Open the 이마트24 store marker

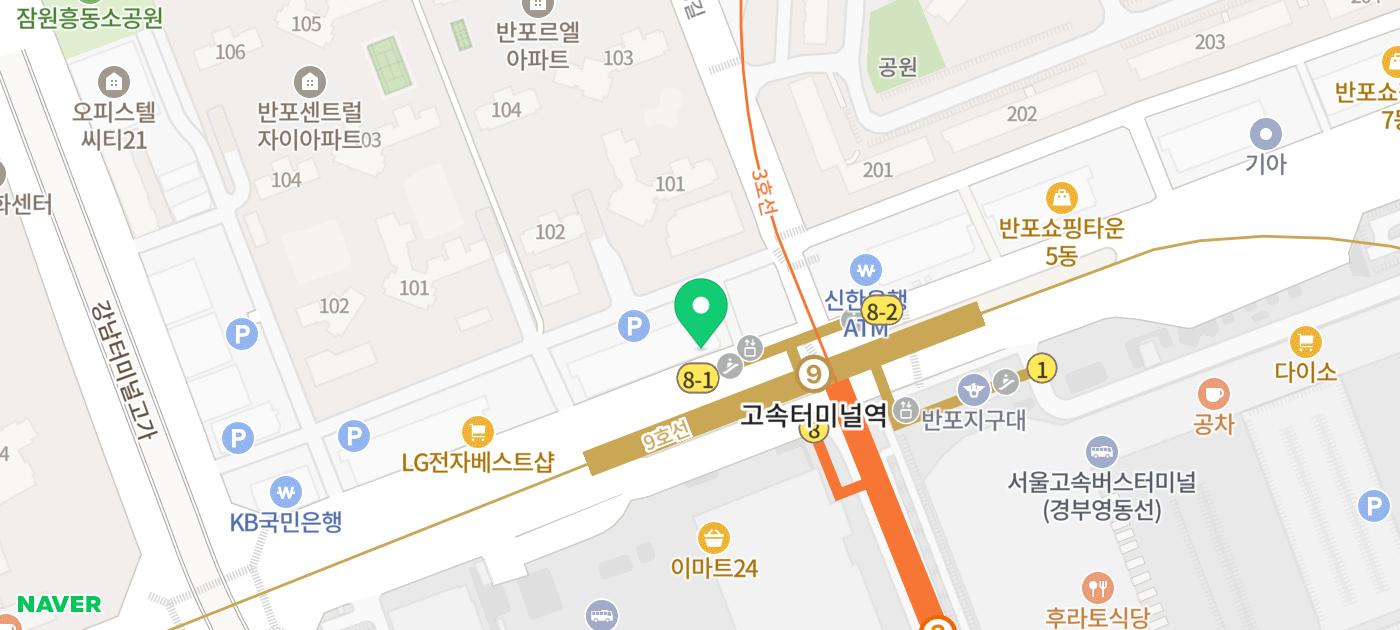pyautogui.click(x=713, y=539)
